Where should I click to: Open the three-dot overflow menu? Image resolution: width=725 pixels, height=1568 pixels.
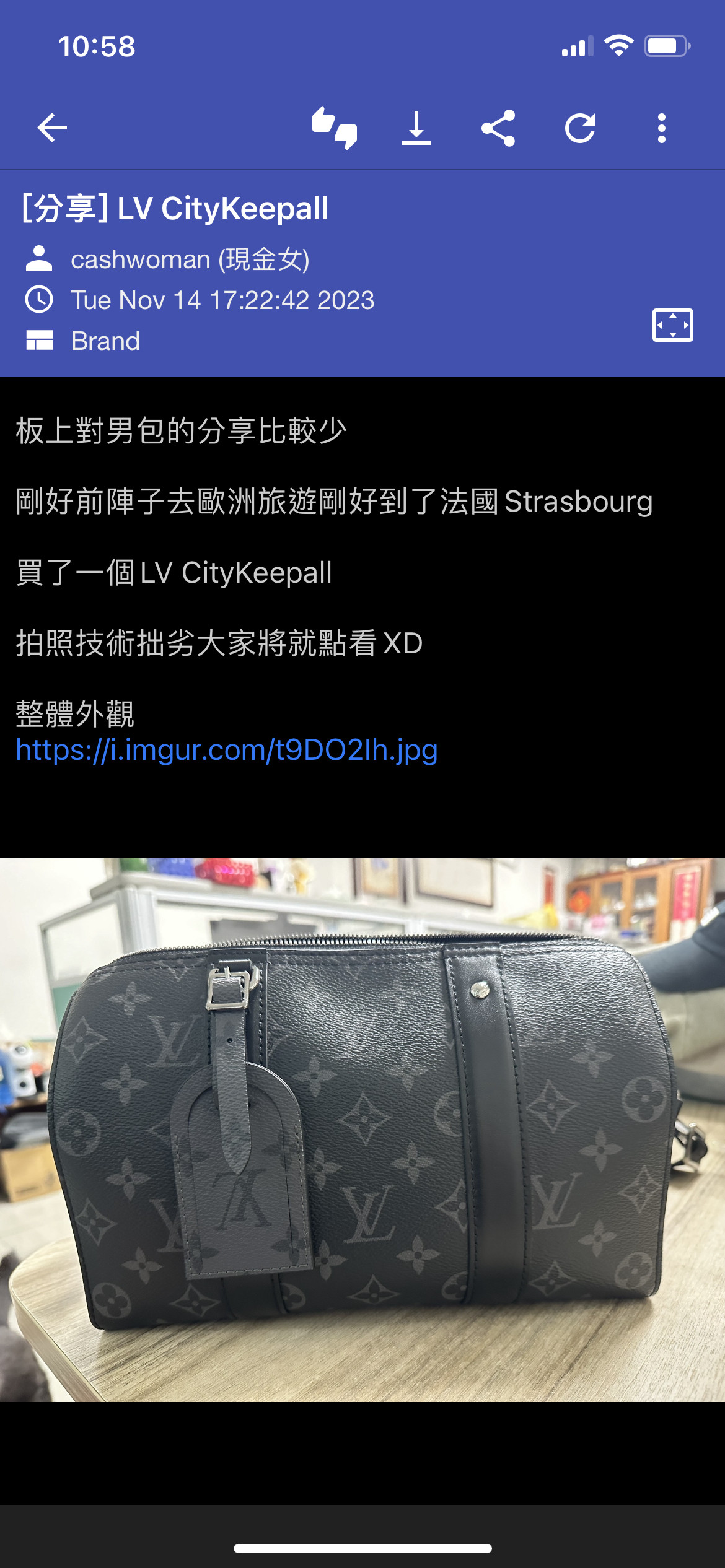click(662, 128)
